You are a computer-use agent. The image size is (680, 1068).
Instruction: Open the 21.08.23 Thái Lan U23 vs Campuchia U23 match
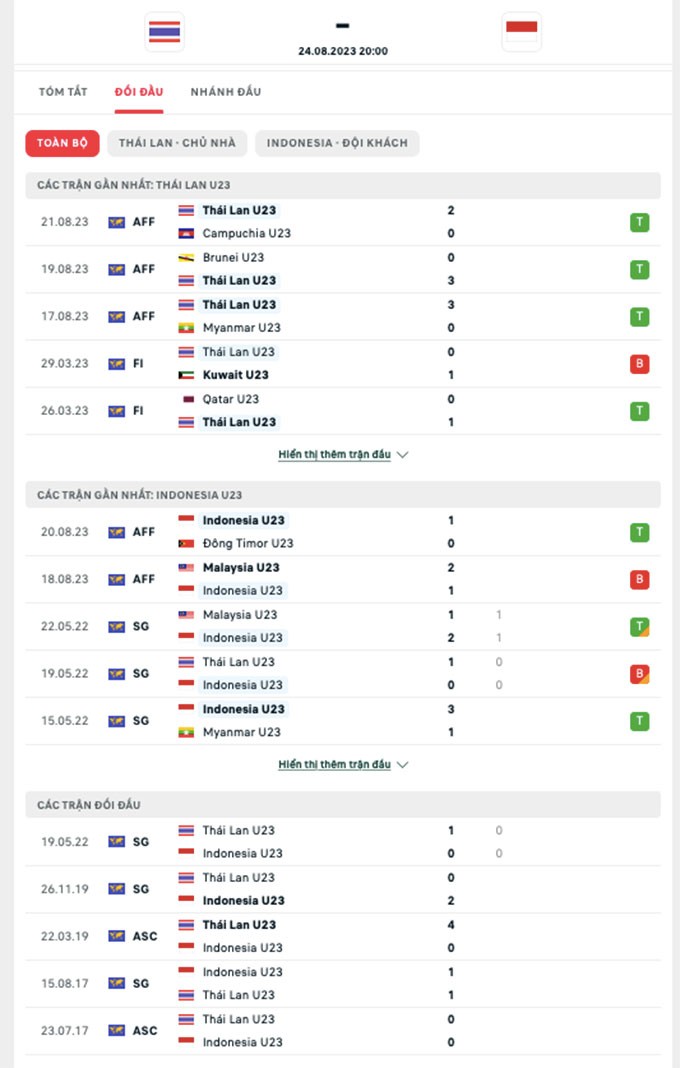[340, 222]
